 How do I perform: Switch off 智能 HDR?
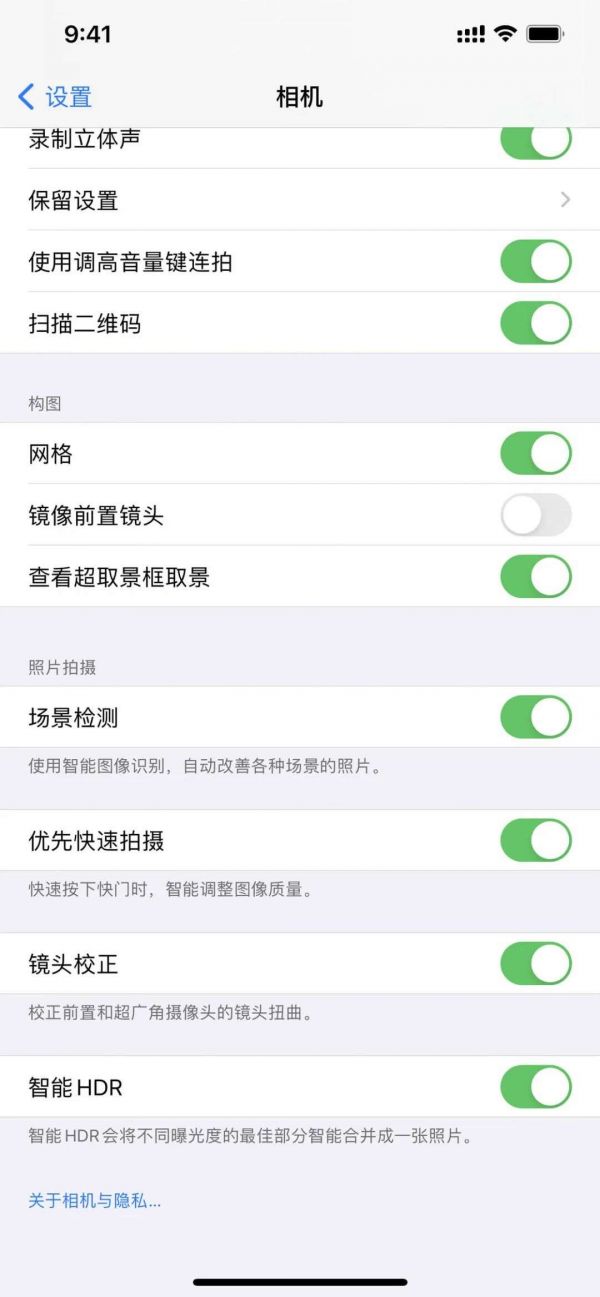535,1087
